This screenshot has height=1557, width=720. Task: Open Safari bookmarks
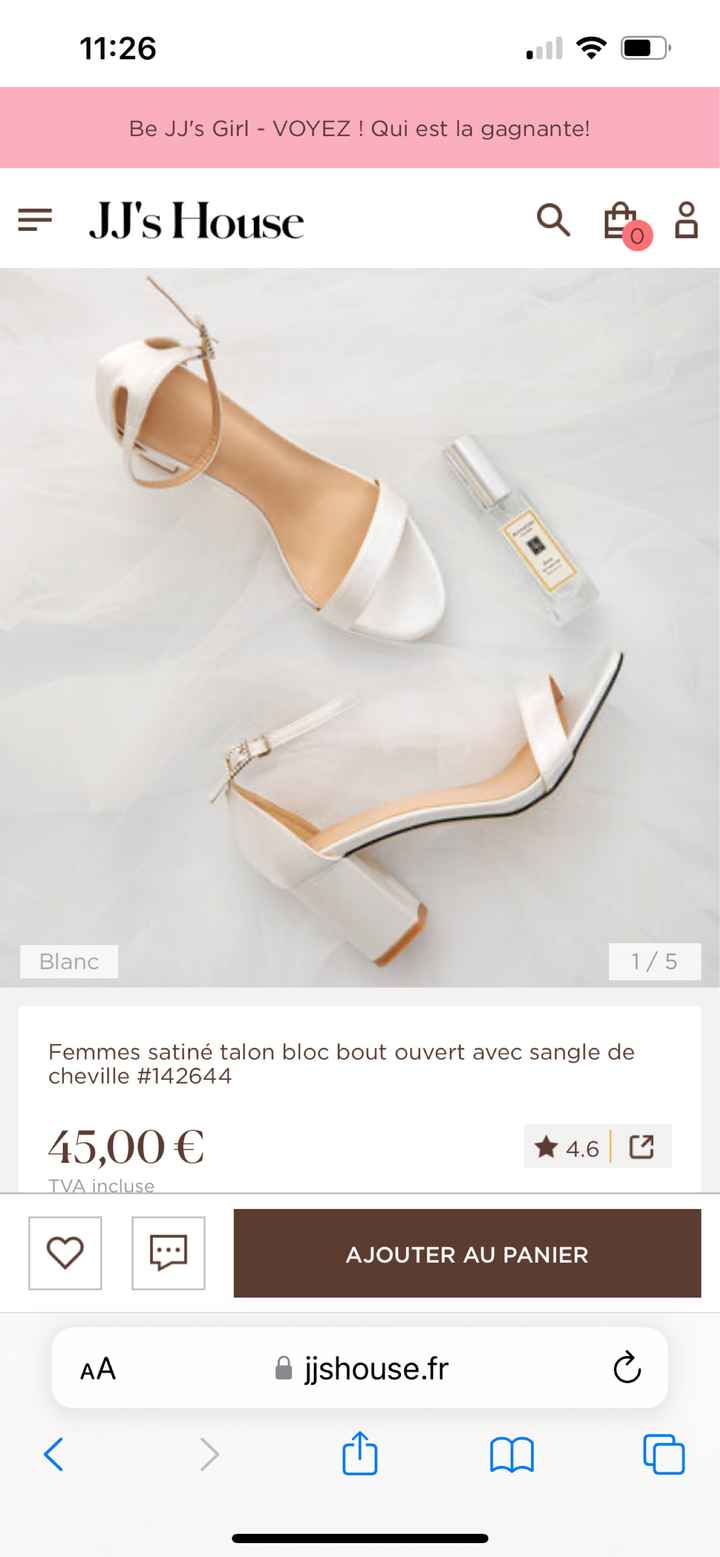pos(511,1455)
